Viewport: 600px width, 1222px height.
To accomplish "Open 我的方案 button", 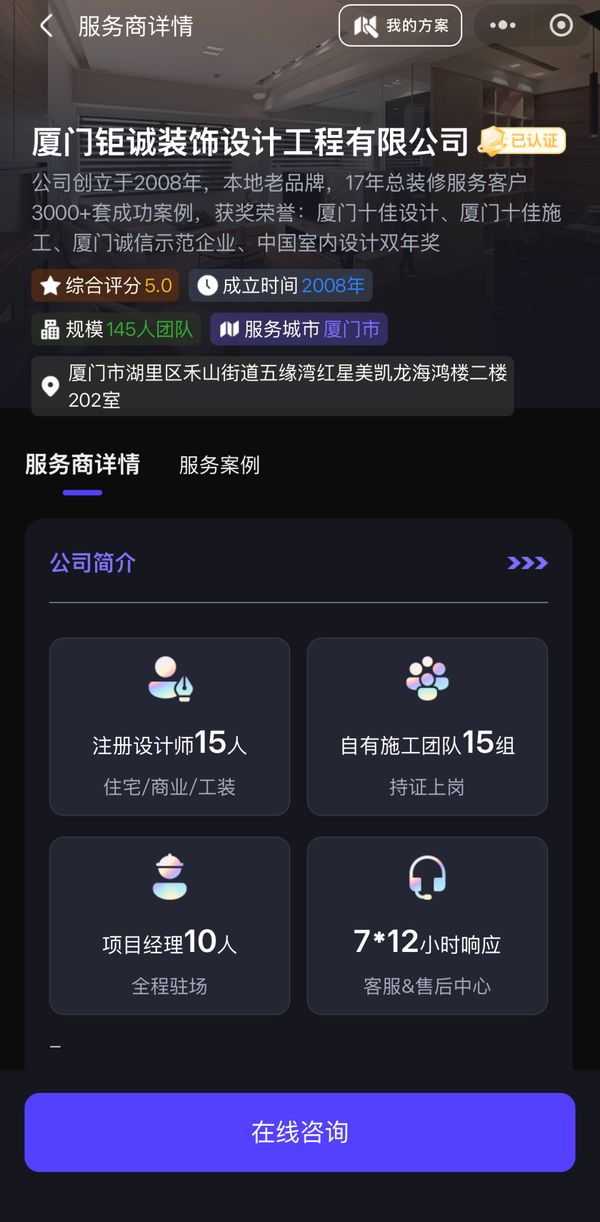I will click(x=400, y=26).
